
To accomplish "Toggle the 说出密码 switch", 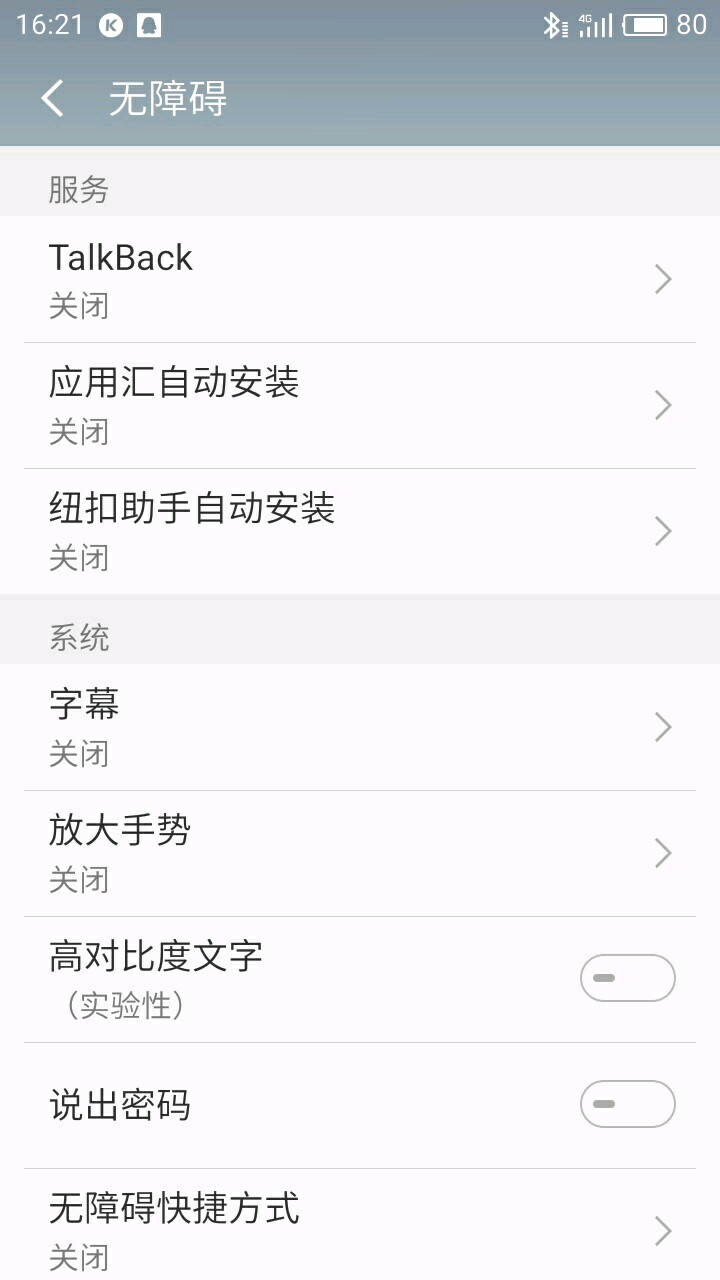I will tap(628, 1104).
